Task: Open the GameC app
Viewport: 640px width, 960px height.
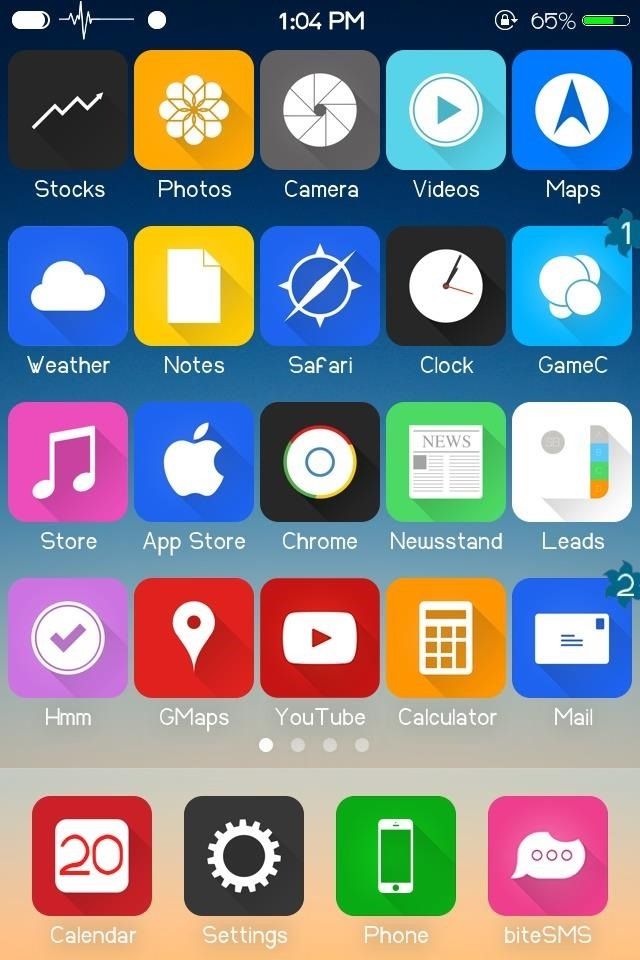Action: tap(572, 286)
